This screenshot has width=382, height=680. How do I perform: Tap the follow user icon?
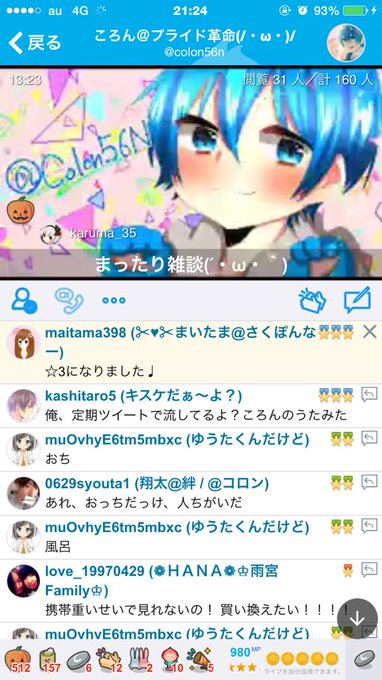pyautogui.click(x=24, y=301)
